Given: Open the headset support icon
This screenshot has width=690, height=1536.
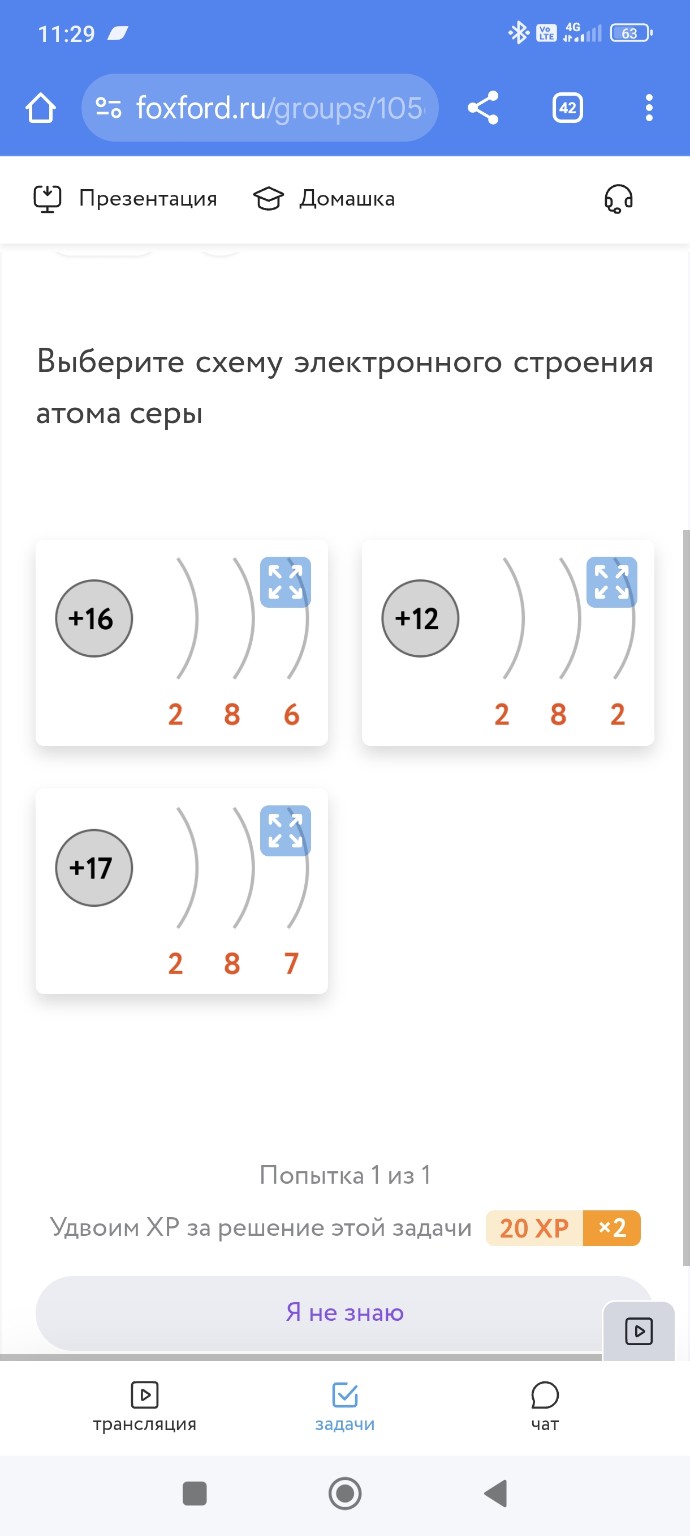Looking at the screenshot, I should 618,199.
